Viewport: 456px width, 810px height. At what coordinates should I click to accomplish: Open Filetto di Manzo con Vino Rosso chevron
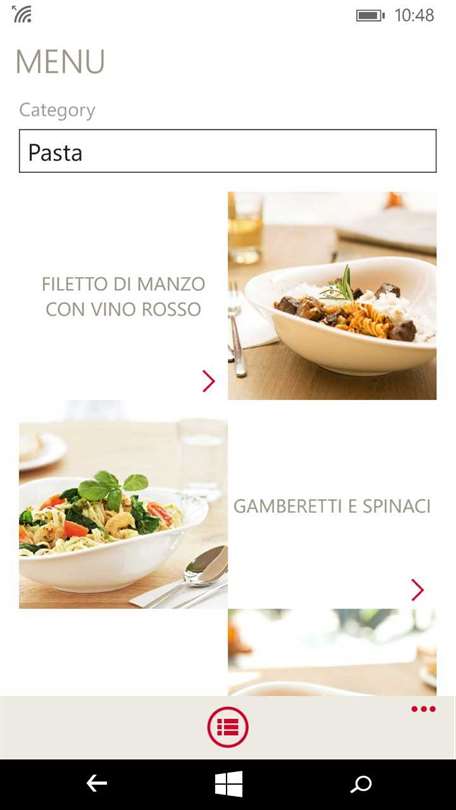click(x=208, y=381)
